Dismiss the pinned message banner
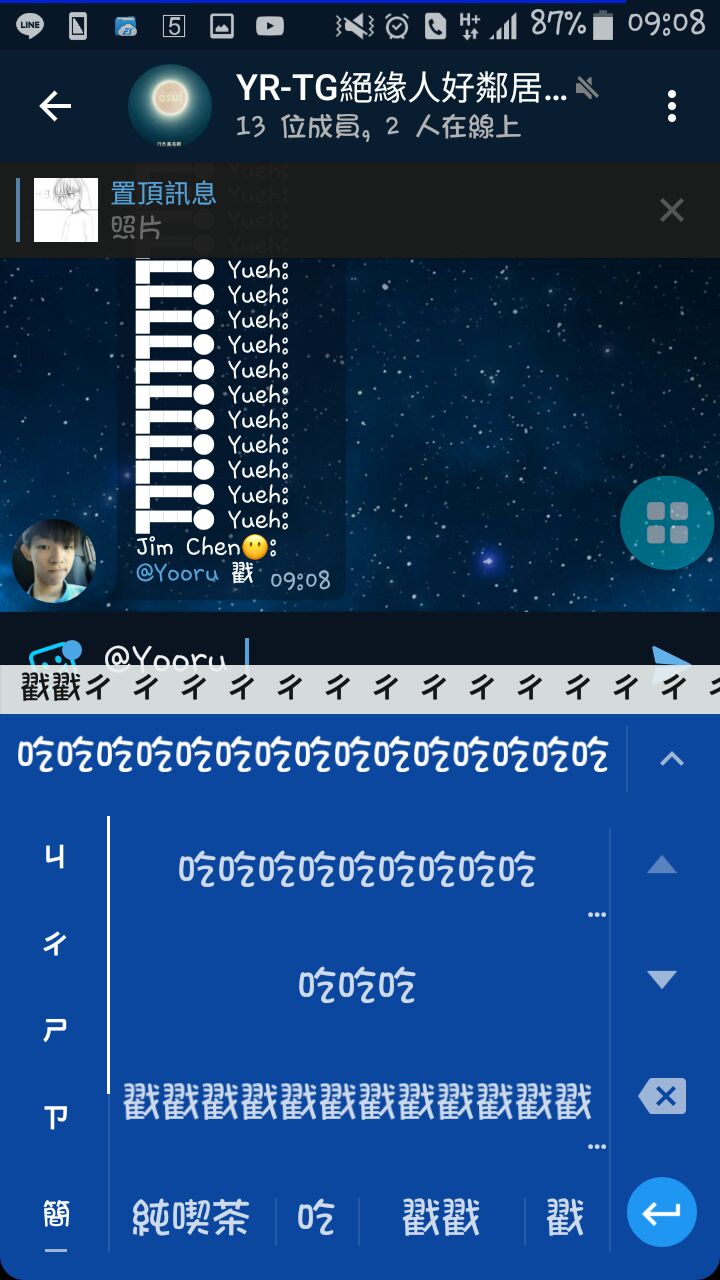Image resolution: width=720 pixels, height=1280 pixels. tap(671, 210)
